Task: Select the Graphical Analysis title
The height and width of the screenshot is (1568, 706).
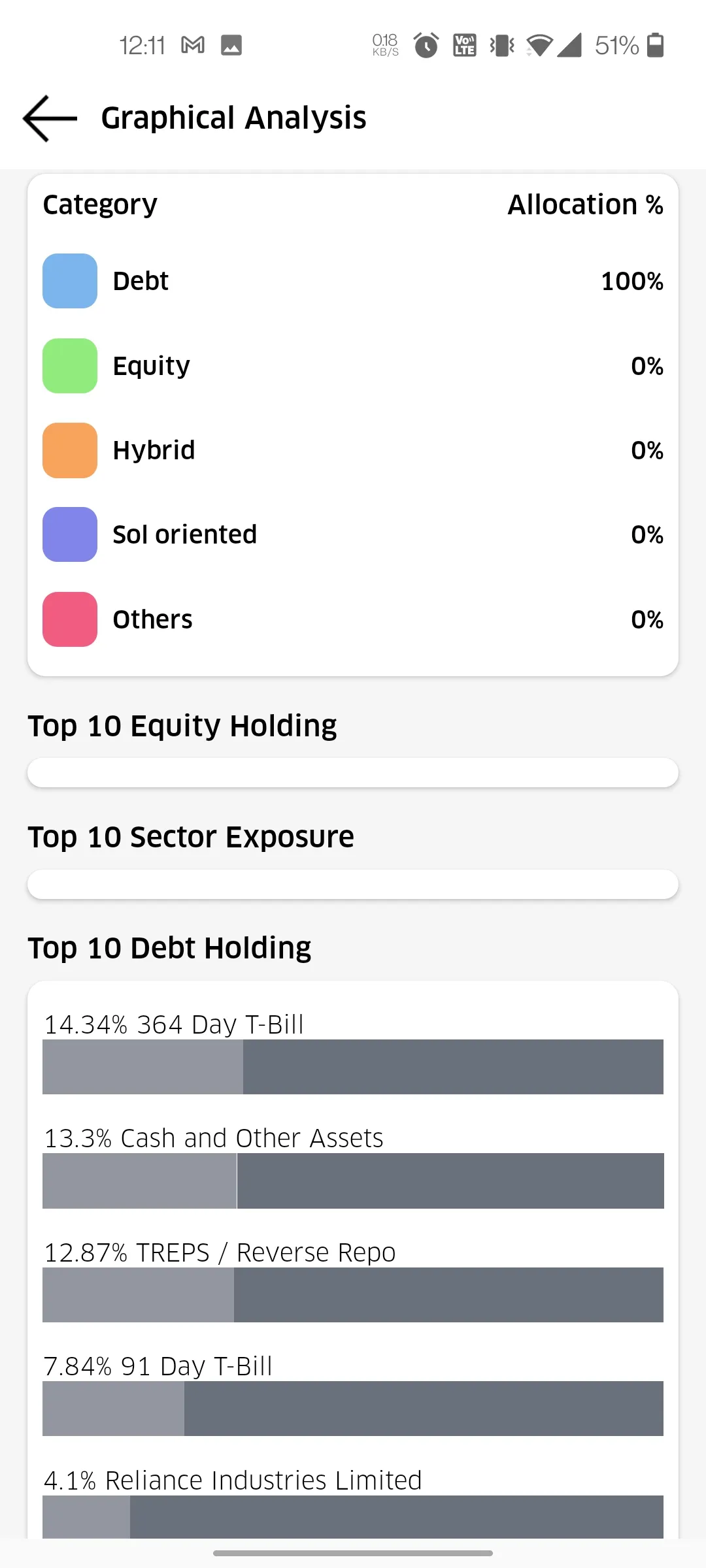Action: pyautogui.click(x=233, y=118)
